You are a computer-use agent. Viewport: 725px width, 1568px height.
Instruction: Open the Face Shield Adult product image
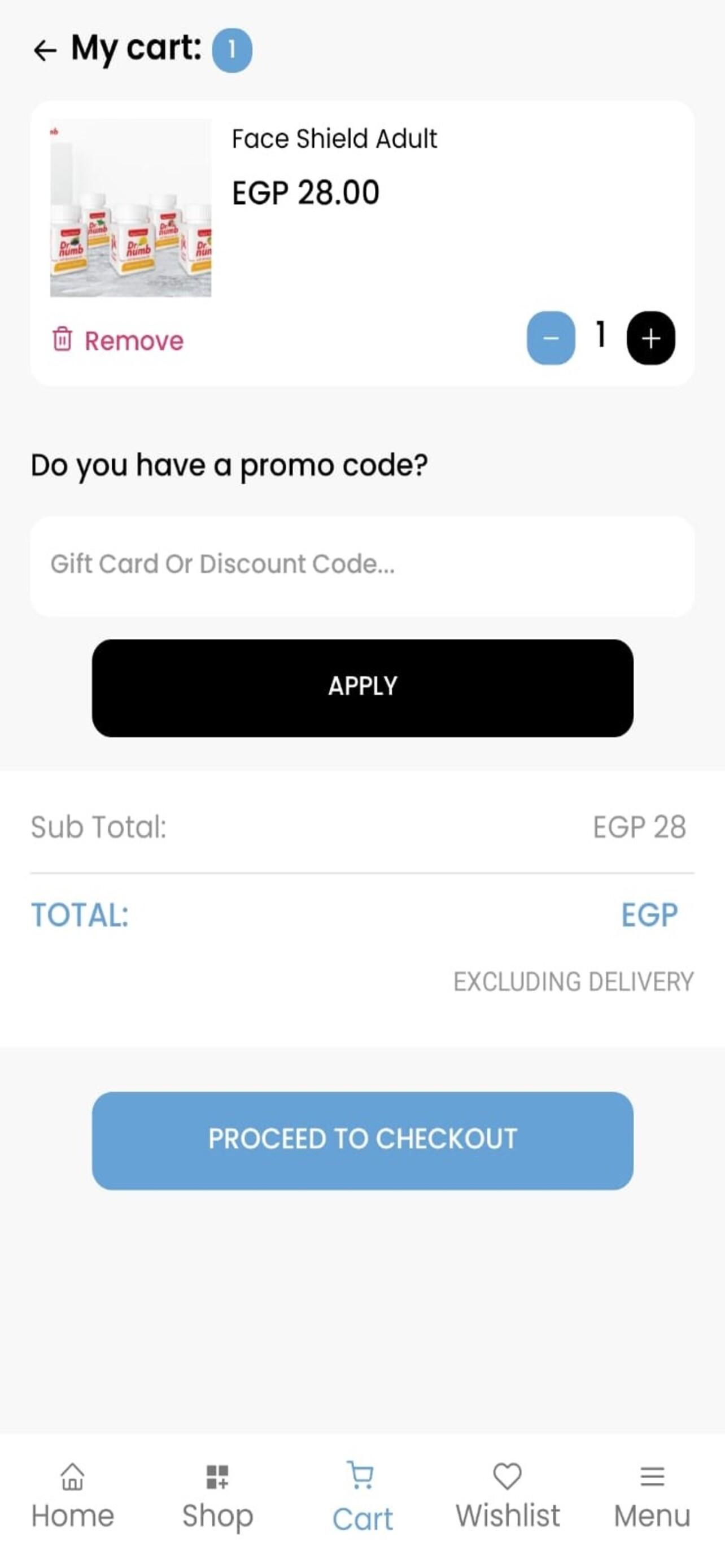click(x=130, y=208)
